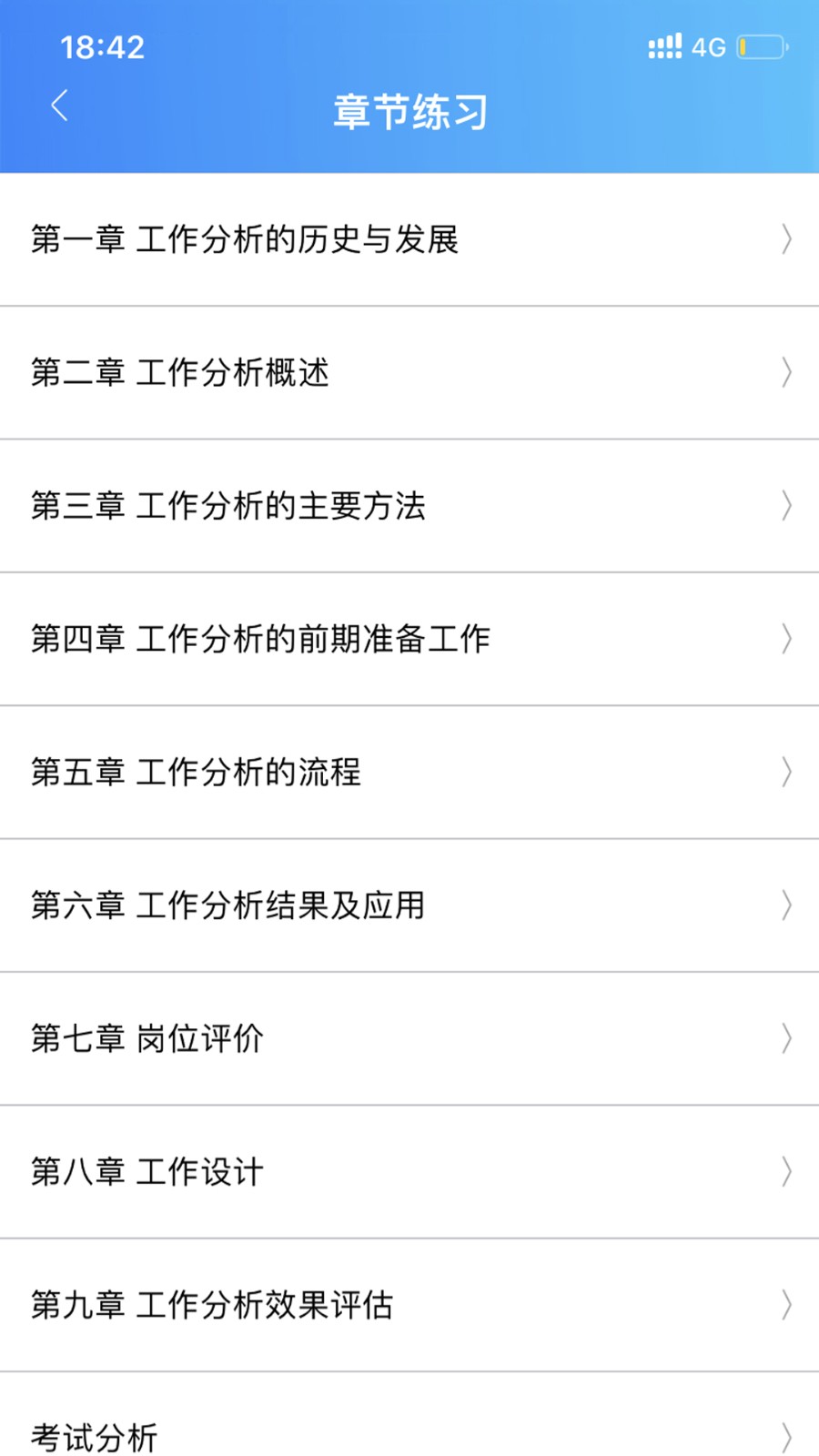Open 第七章 岗位评价 exercises

click(409, 1038)
